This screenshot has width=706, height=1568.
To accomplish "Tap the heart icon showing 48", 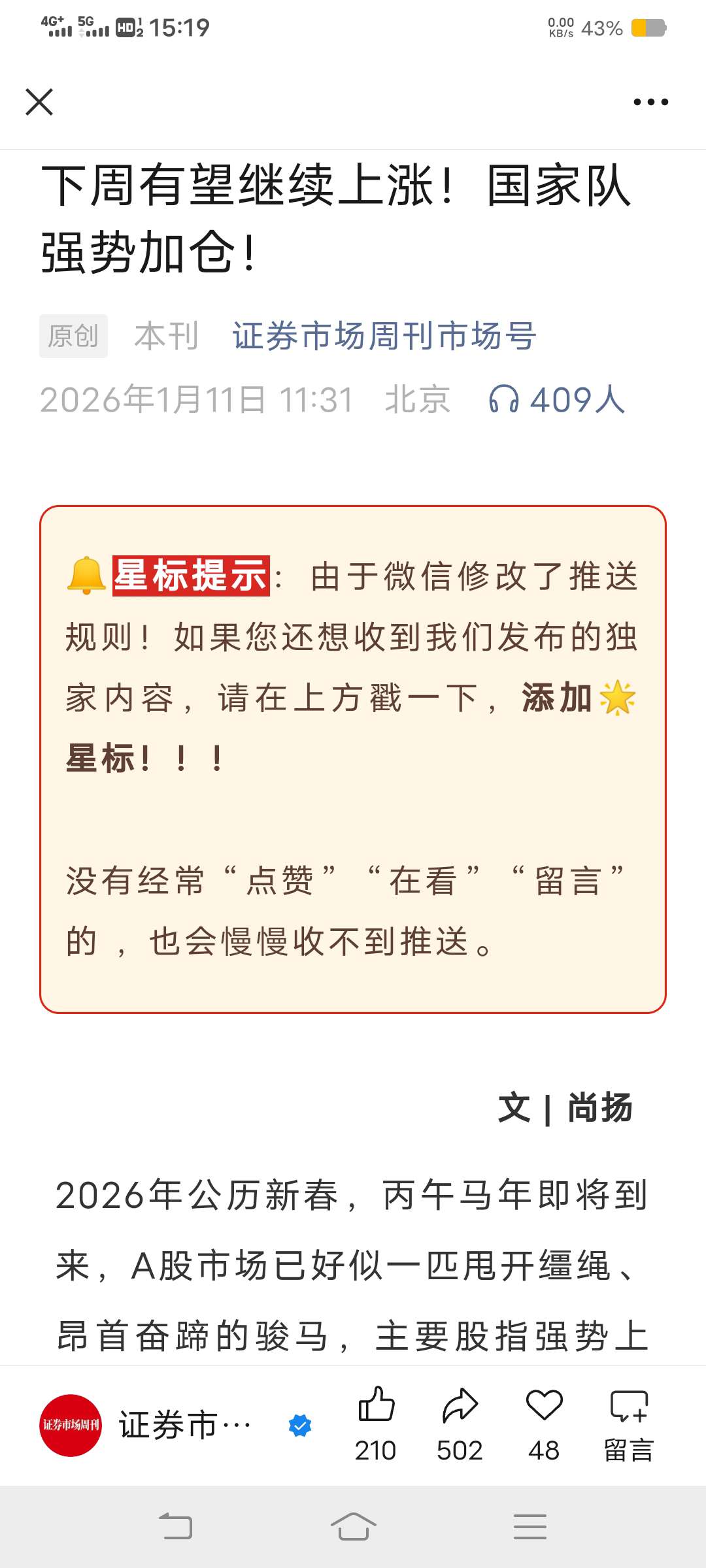I will (x=544, y=1405).
